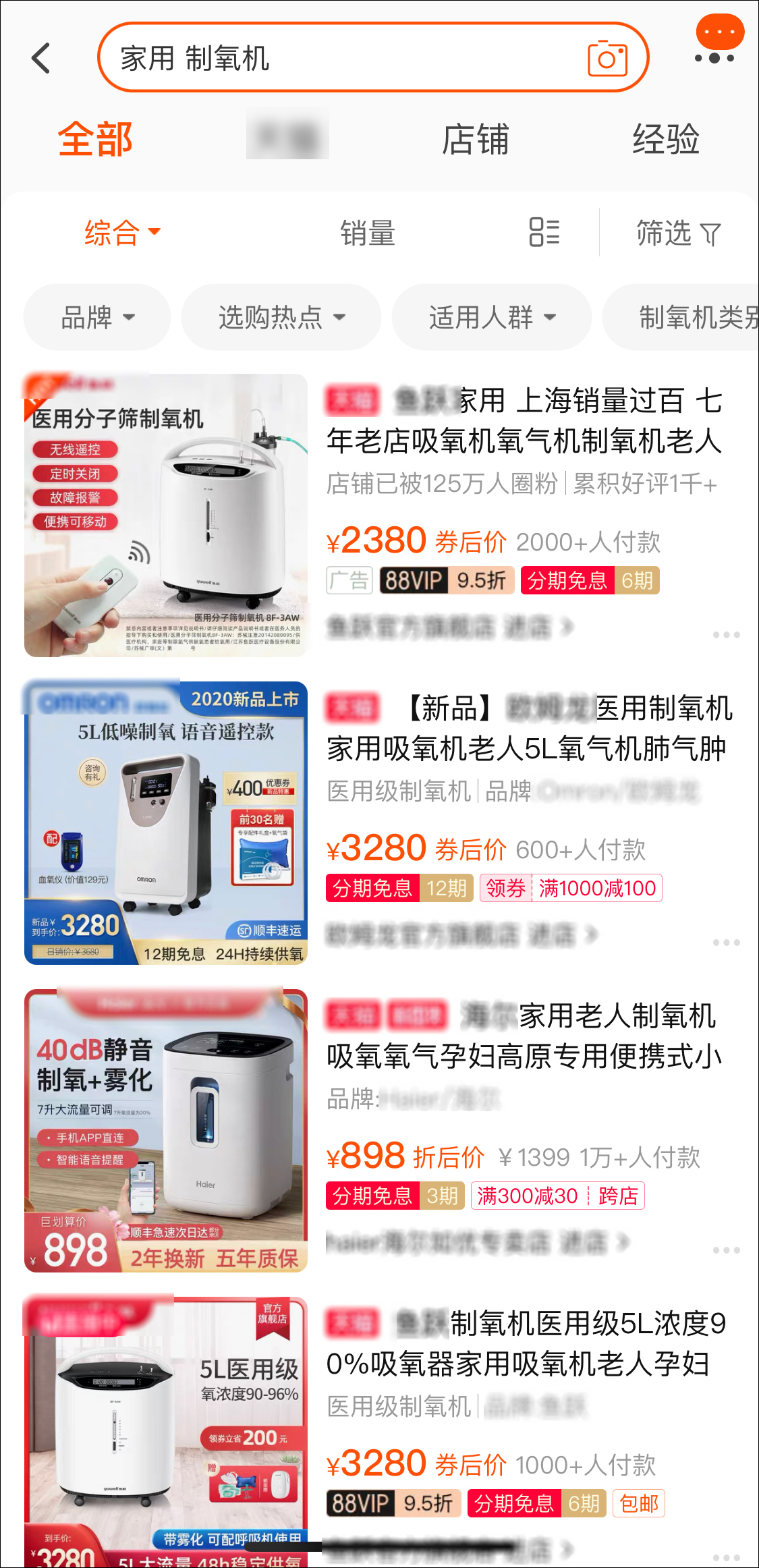Expand the 综合 sorting dropdown
This screenshot has width=759, height=1568.
tap(120, 233)
